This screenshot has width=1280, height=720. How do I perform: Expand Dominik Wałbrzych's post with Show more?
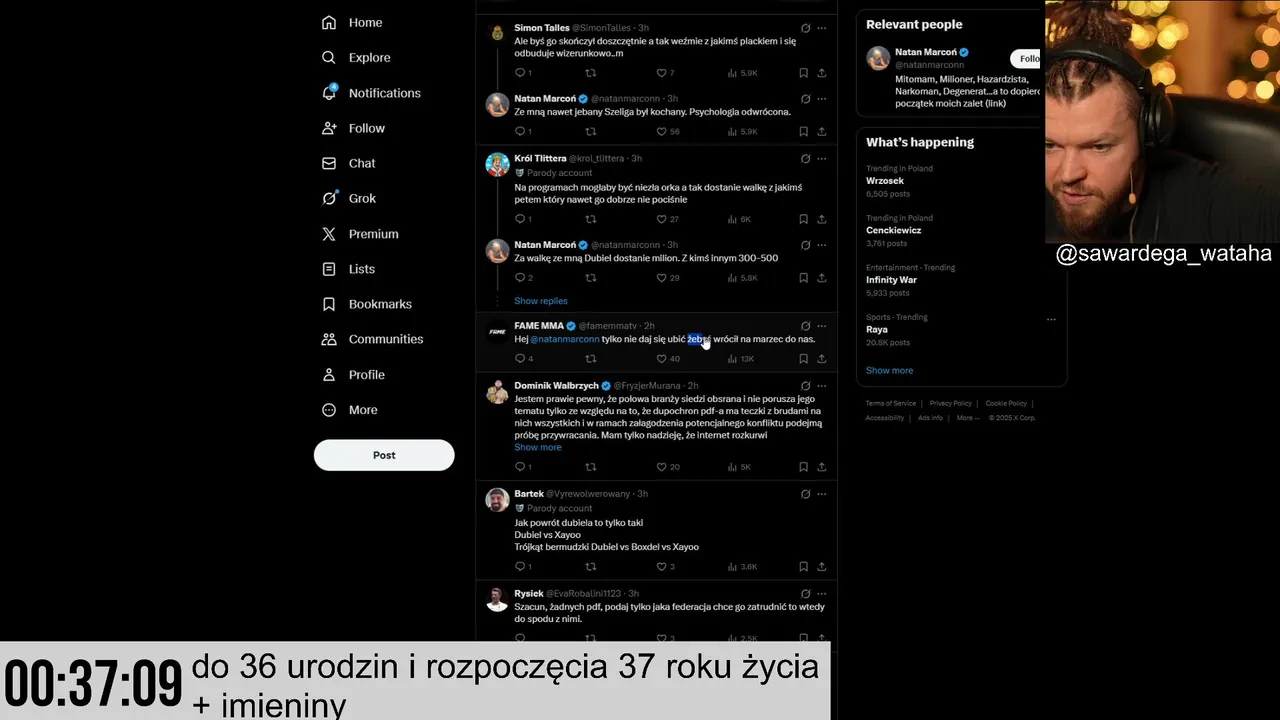click(x=538, y=447)
